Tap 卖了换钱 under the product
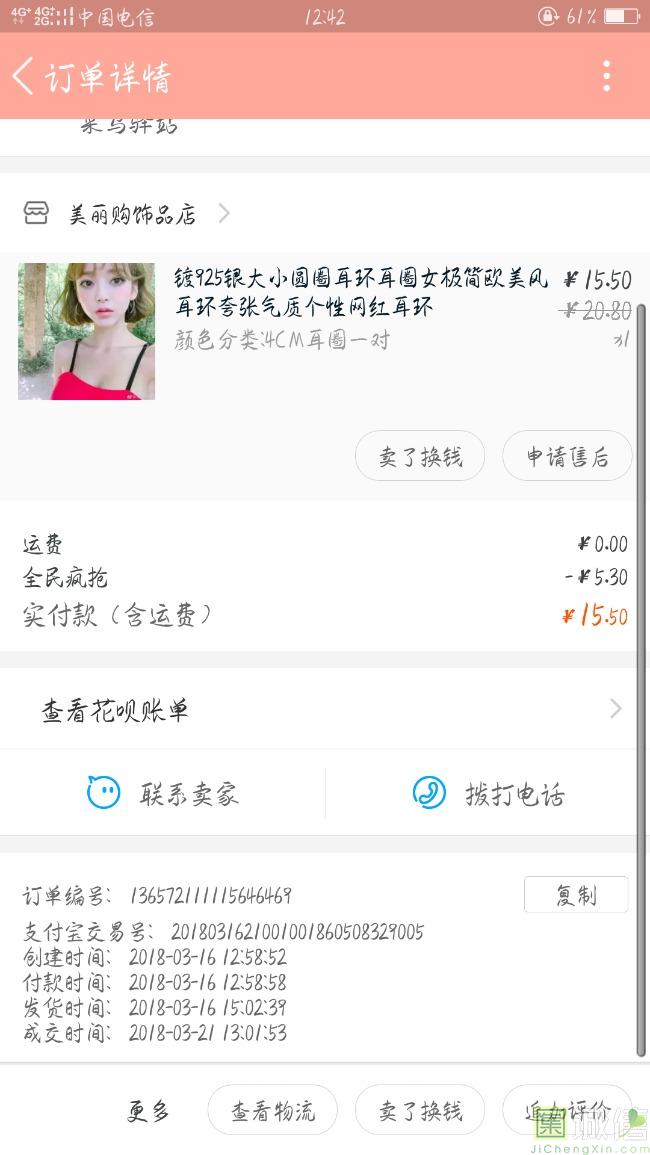The image size is (650, 1155). click(420, 456)
